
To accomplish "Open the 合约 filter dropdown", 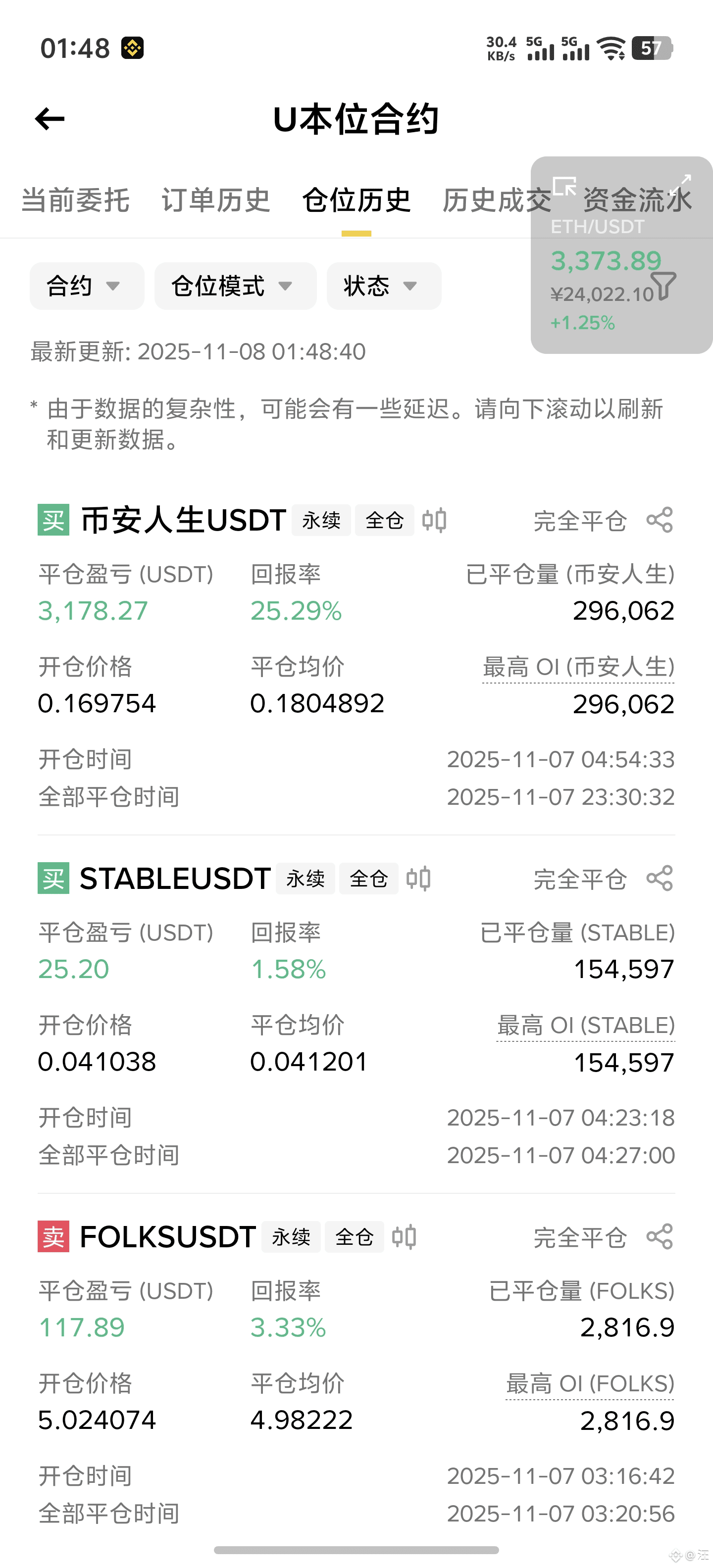I will click(x=86, y=286).
